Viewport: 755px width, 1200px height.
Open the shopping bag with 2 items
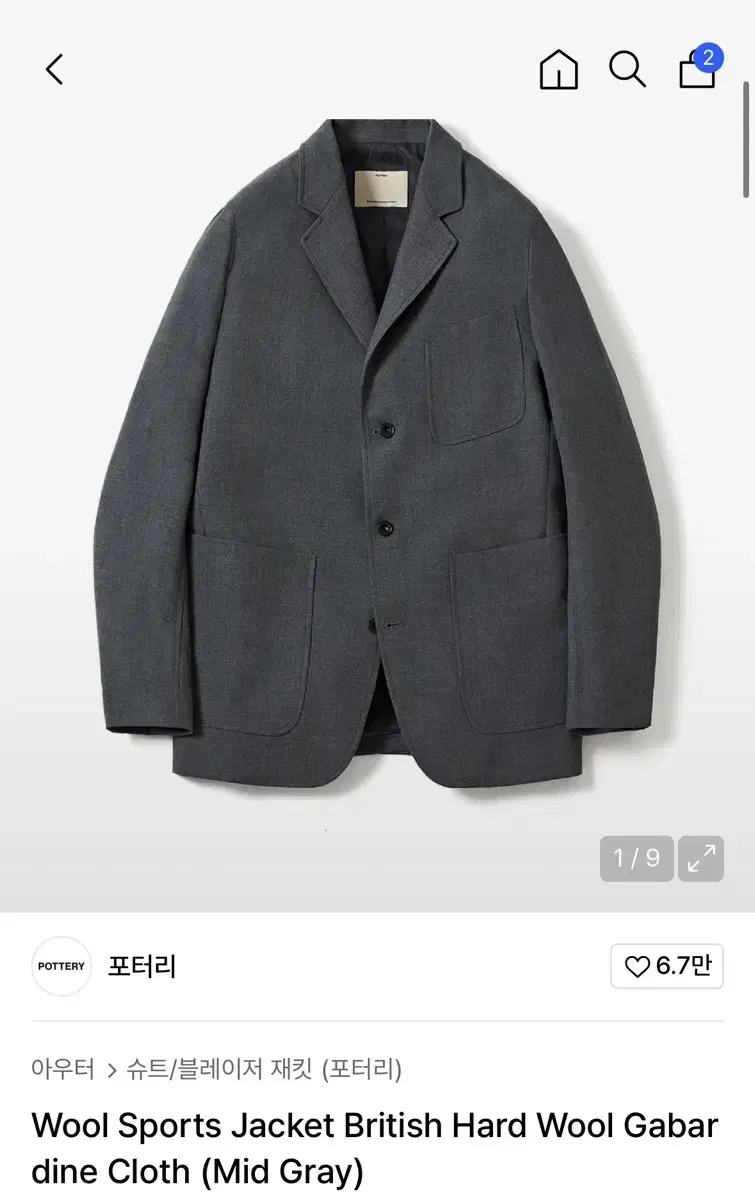pyautogui.click(x=696, y=72)
